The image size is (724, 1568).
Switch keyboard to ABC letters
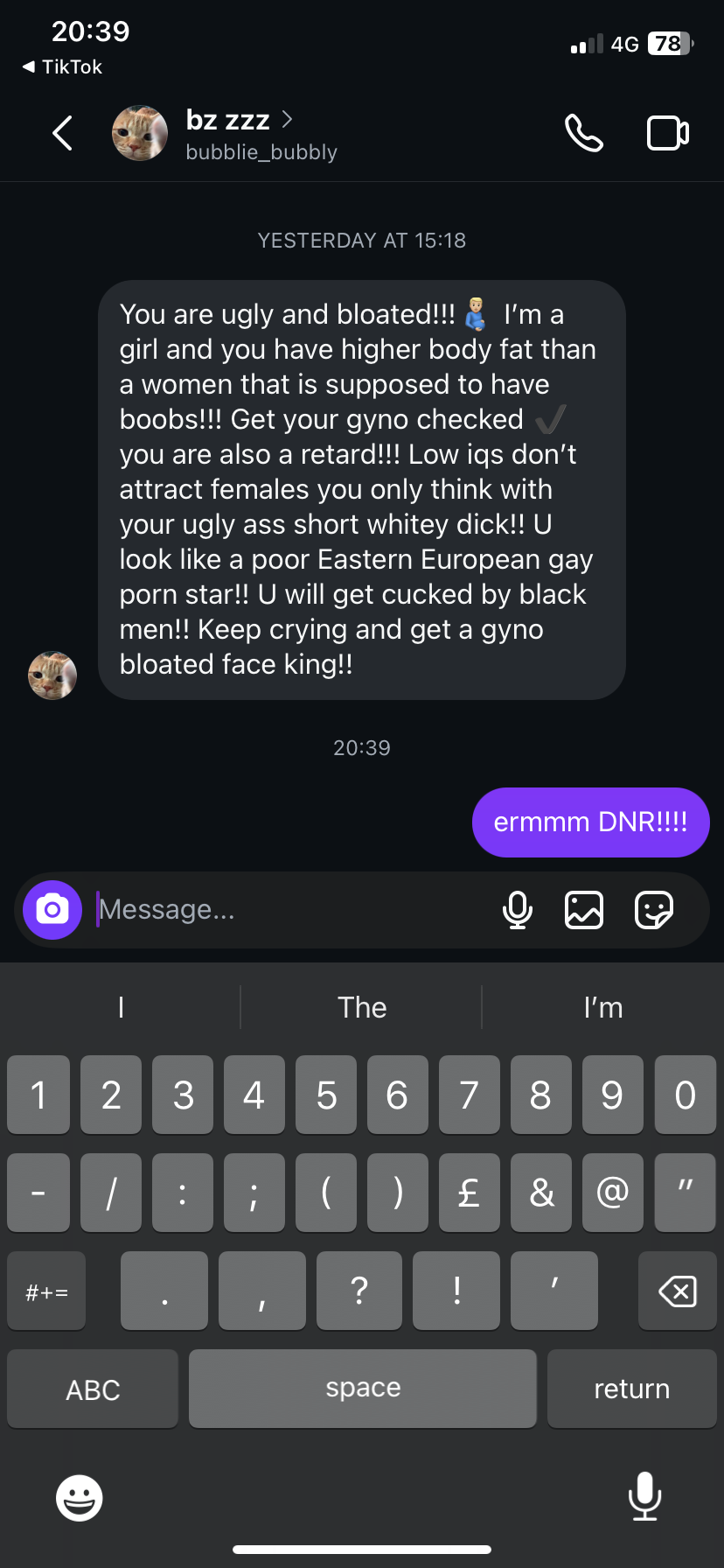coord(93,1389)
